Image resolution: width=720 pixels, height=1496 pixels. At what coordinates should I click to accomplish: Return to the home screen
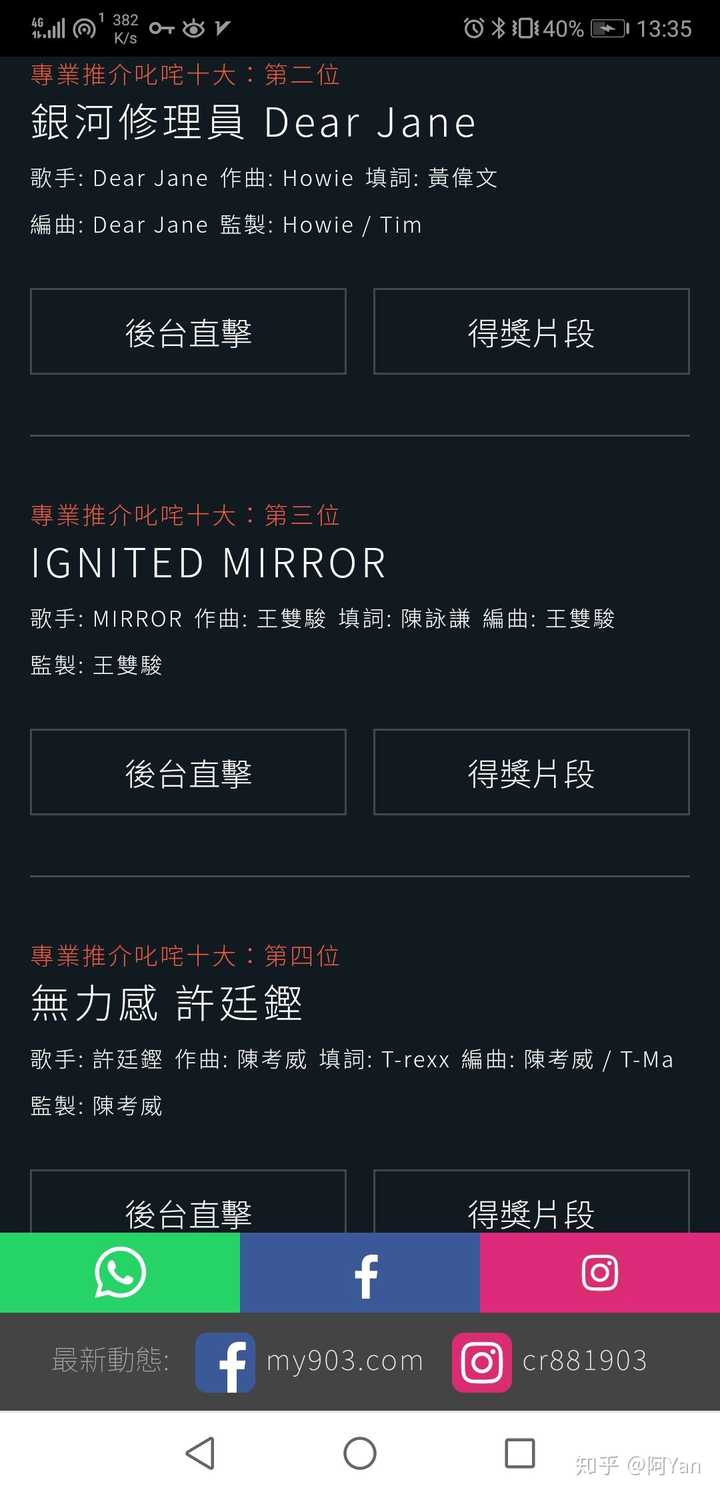pos(360,1453)
